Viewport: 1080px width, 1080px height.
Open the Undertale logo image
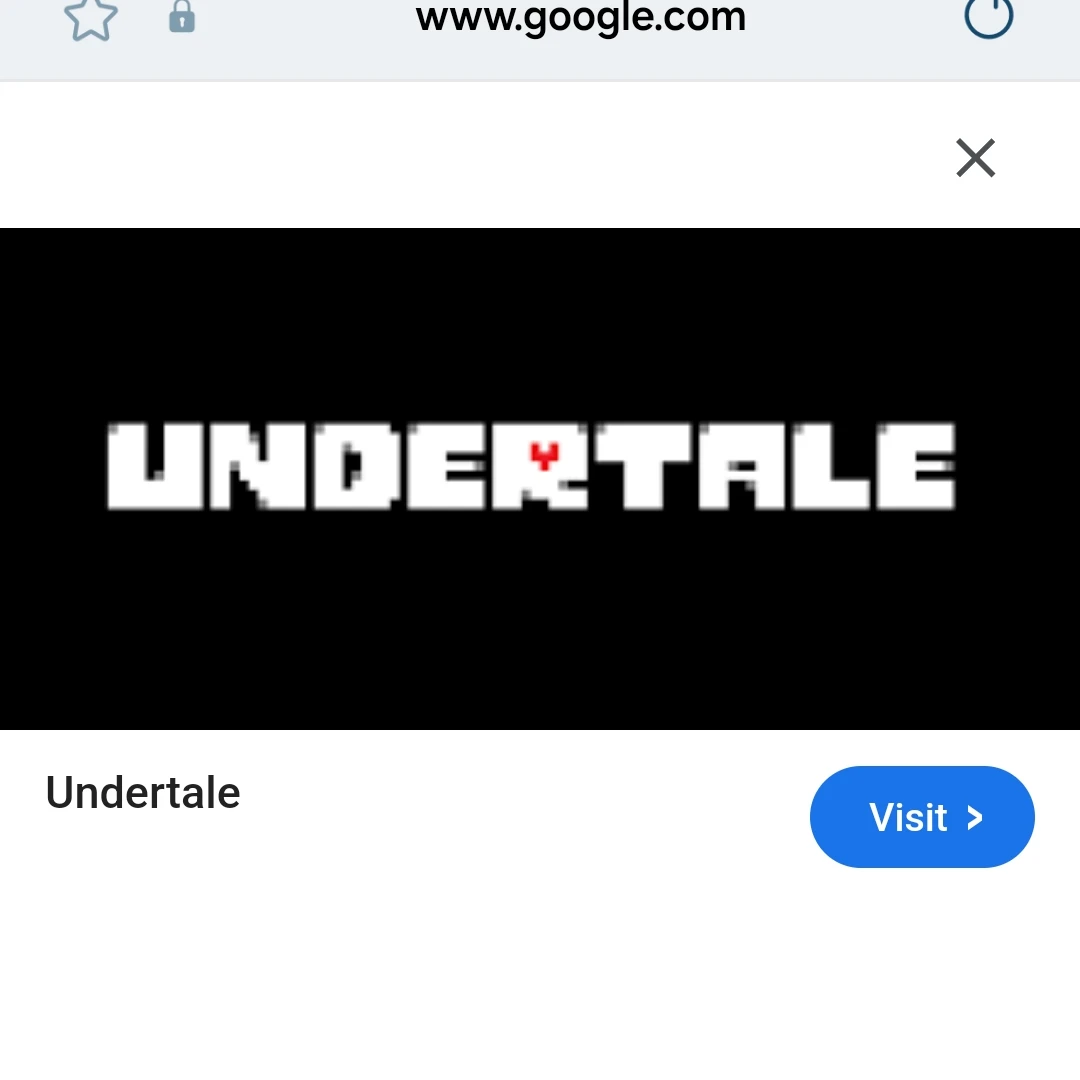pyautogui.click(x=540, y=478)
